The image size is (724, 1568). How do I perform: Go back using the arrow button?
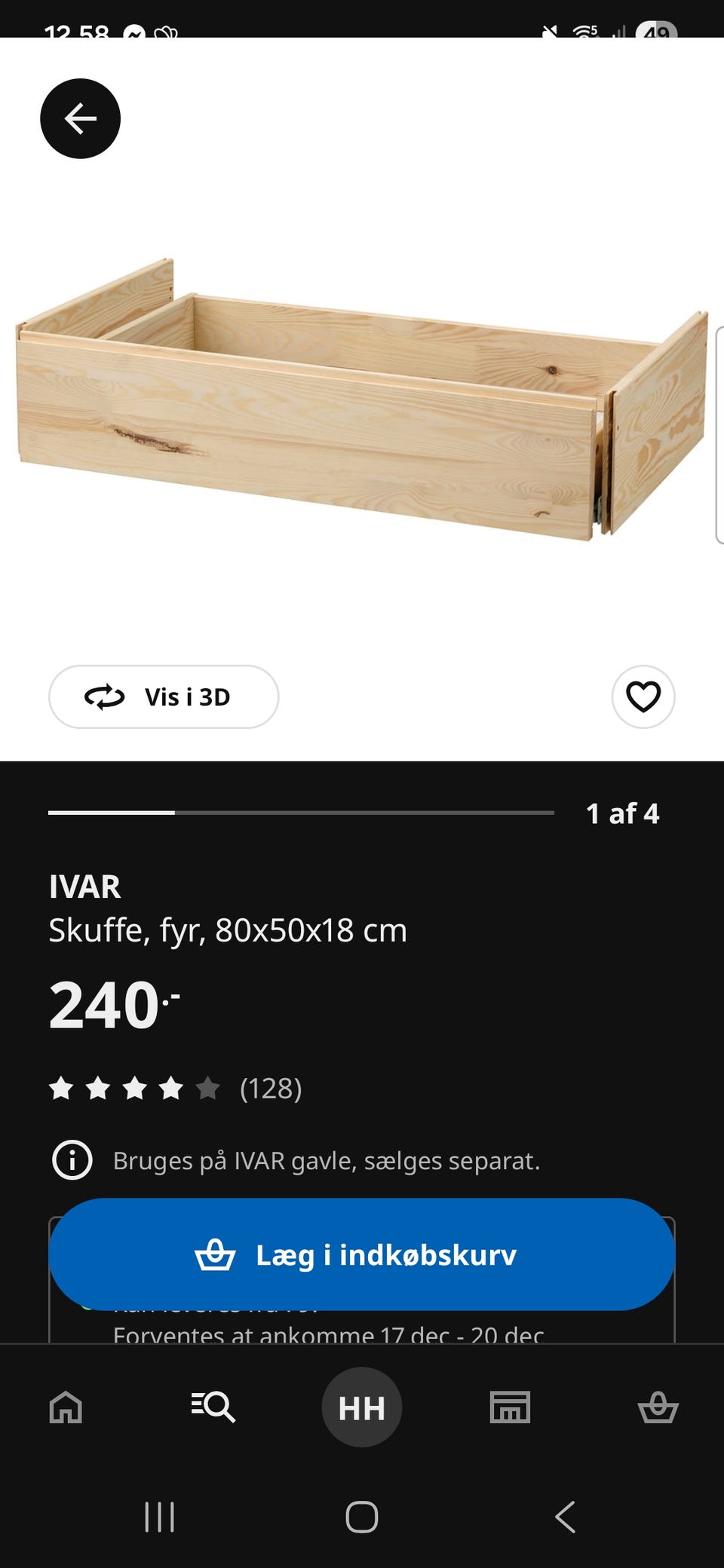click(x=80, y=118)
